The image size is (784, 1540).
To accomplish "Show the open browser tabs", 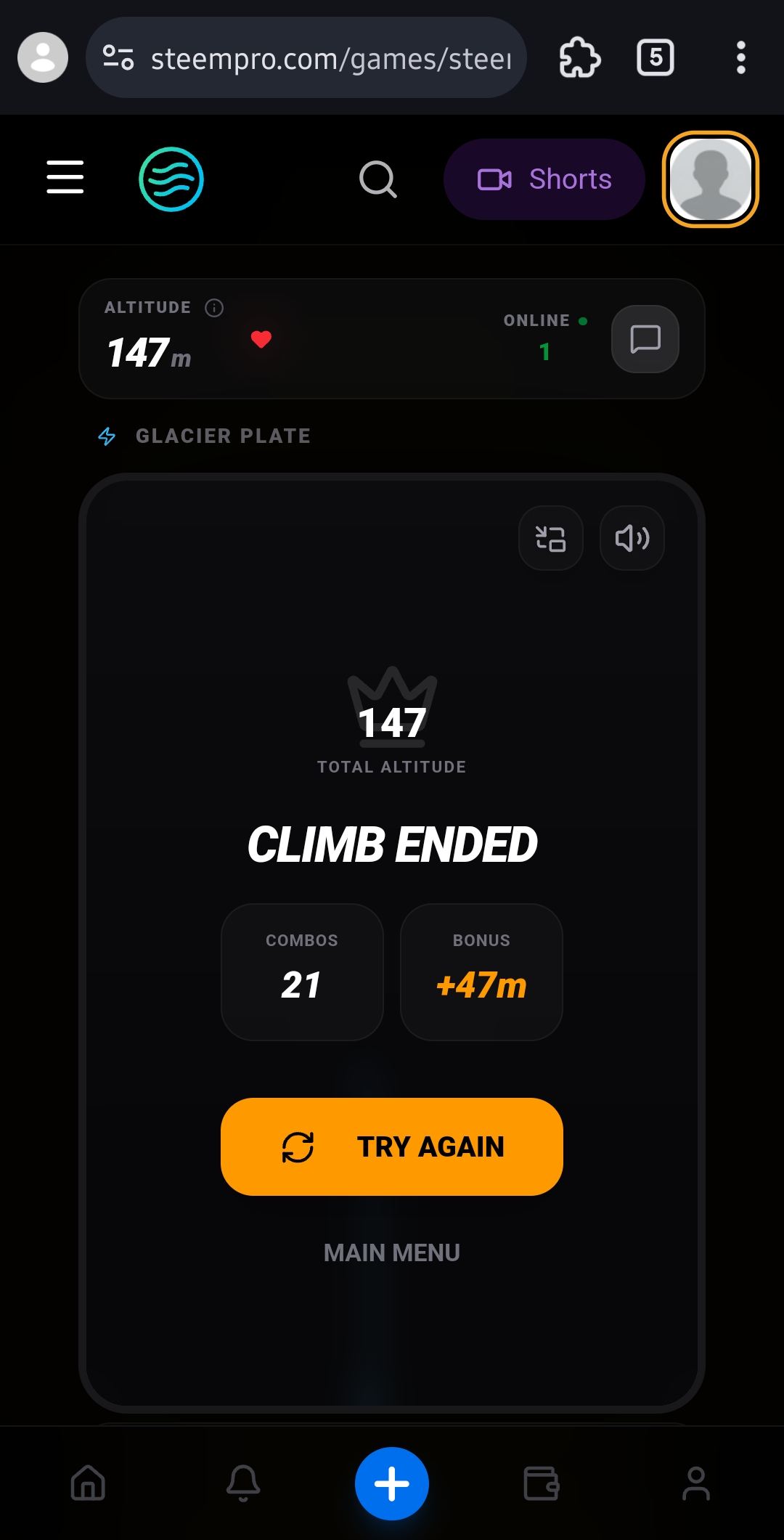I will click(x=655, y=57).
